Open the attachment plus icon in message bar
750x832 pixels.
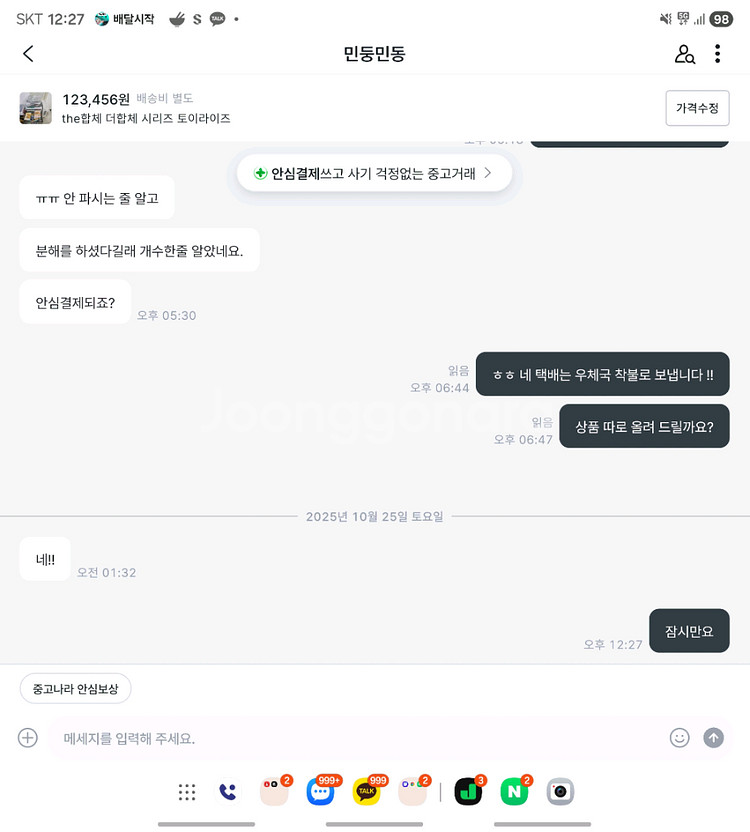point(28,737)
